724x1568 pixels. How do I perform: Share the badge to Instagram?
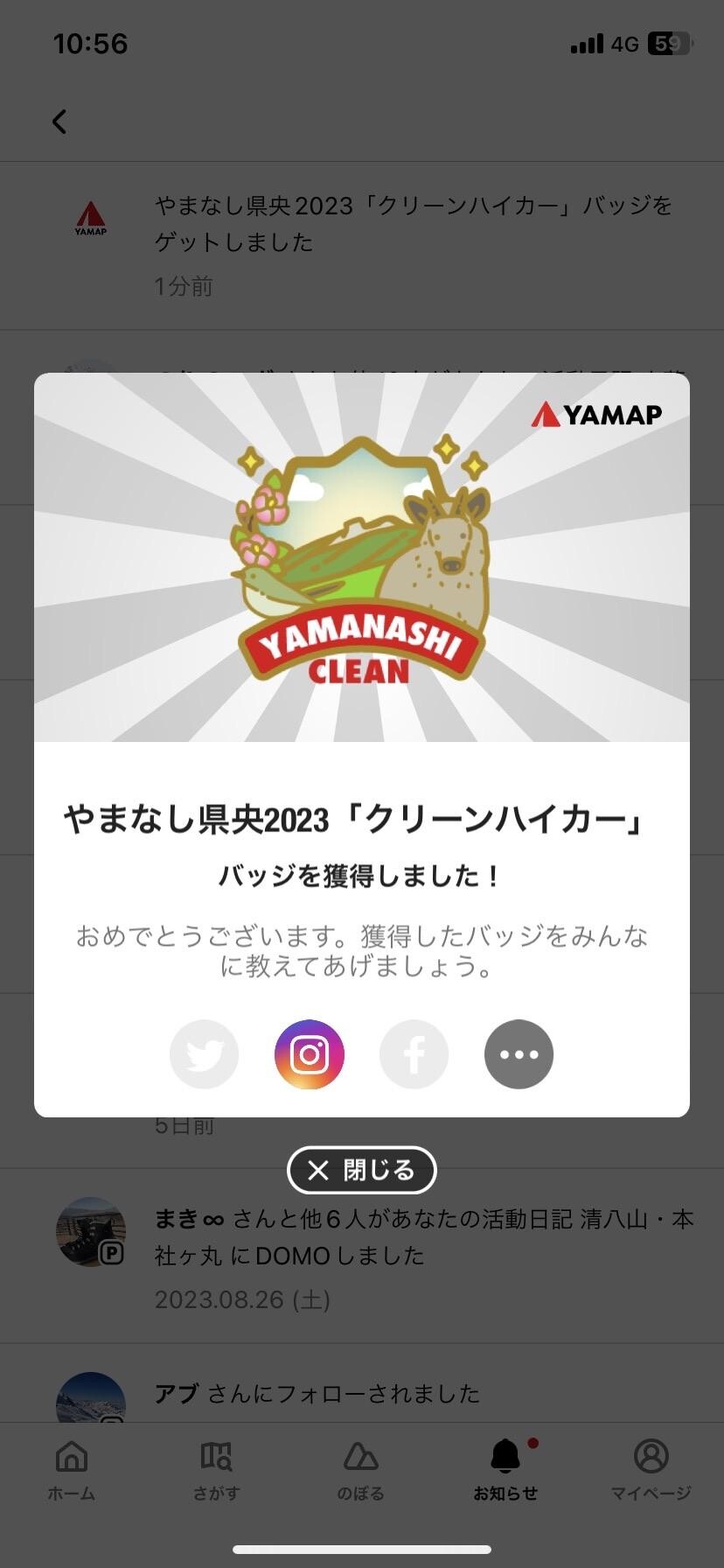[x=309, y=1054]
